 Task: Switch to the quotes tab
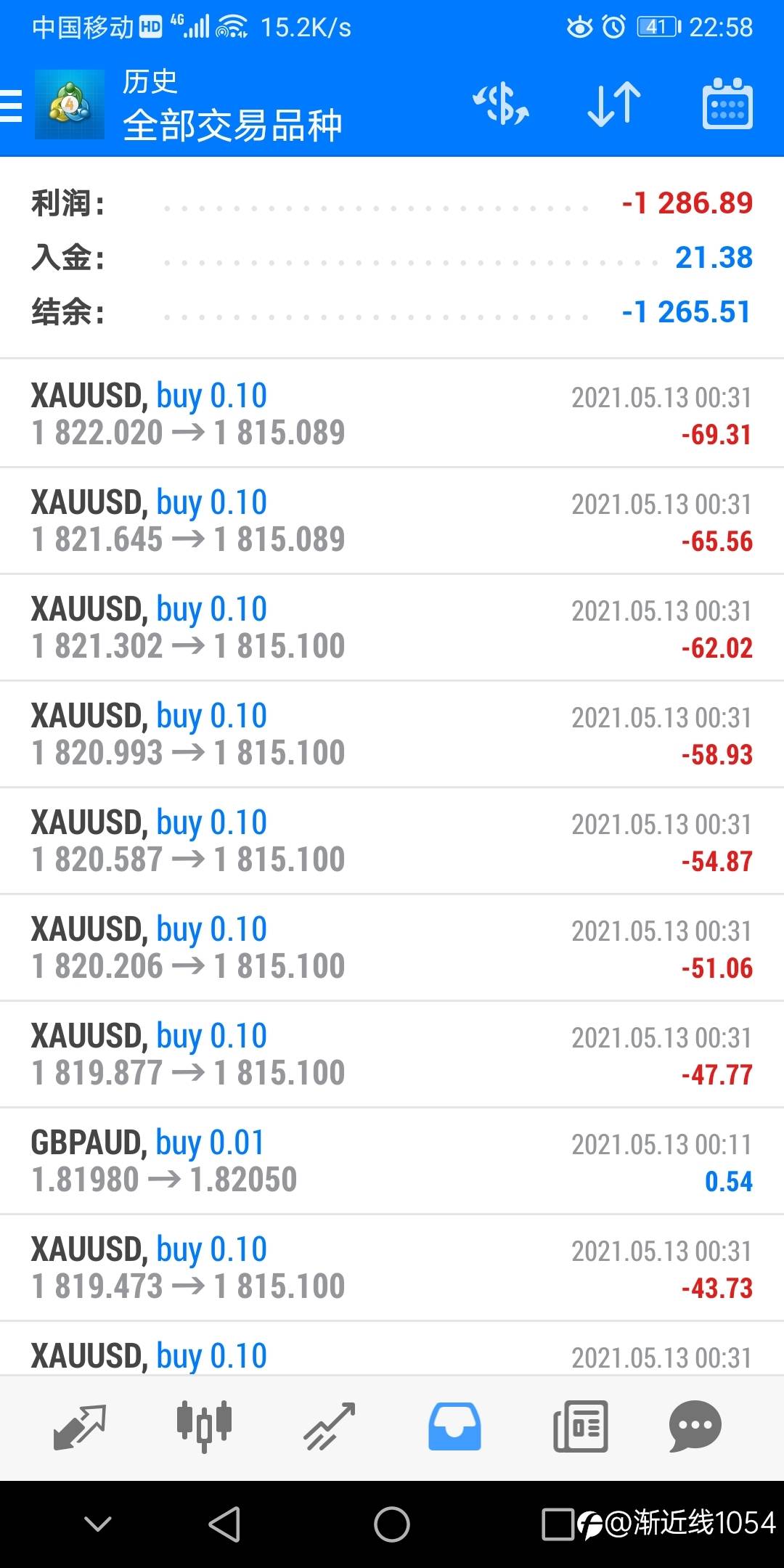point(80,1426)
